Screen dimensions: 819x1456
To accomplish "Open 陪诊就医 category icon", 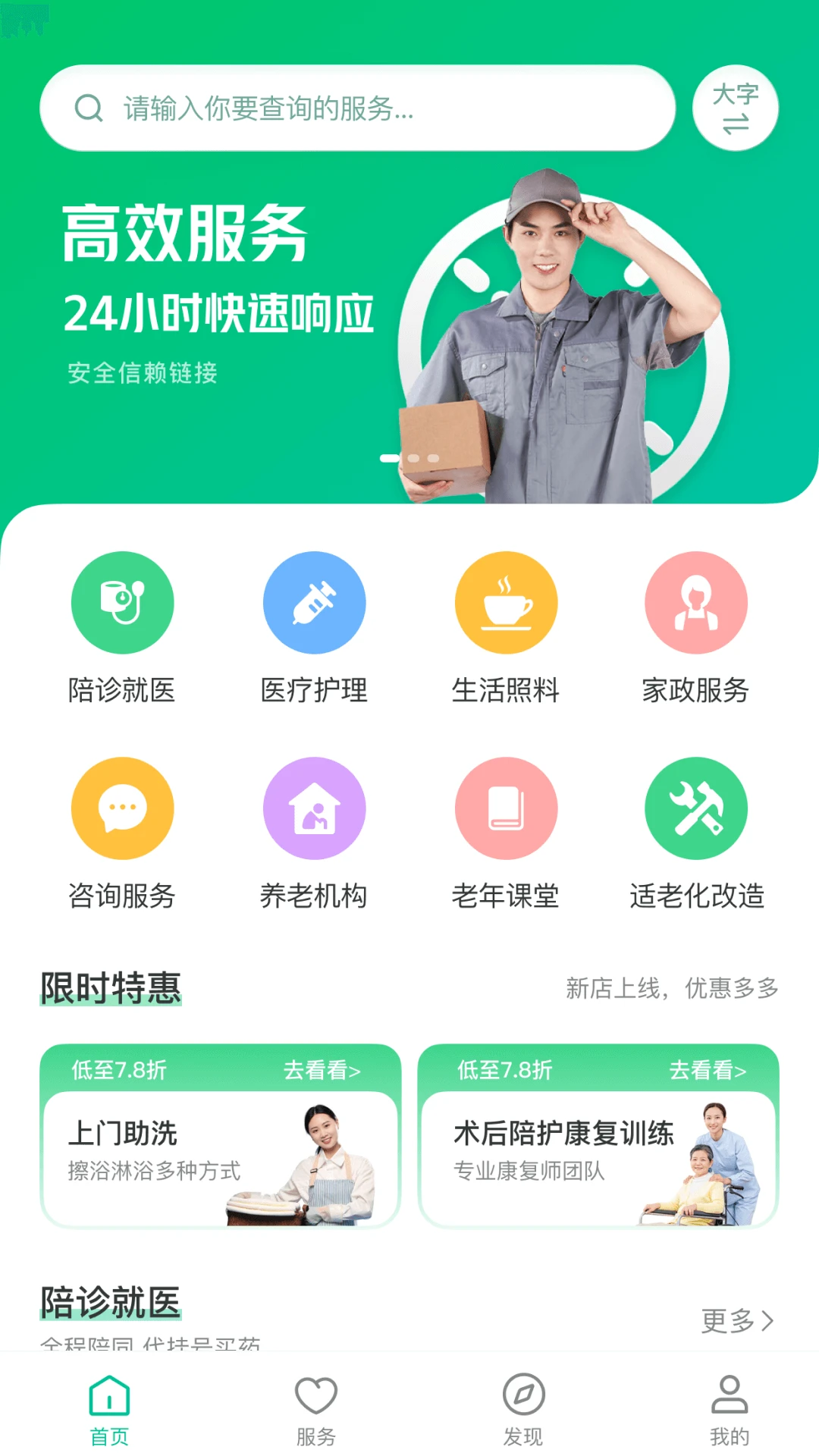I will tap(122, 604).
